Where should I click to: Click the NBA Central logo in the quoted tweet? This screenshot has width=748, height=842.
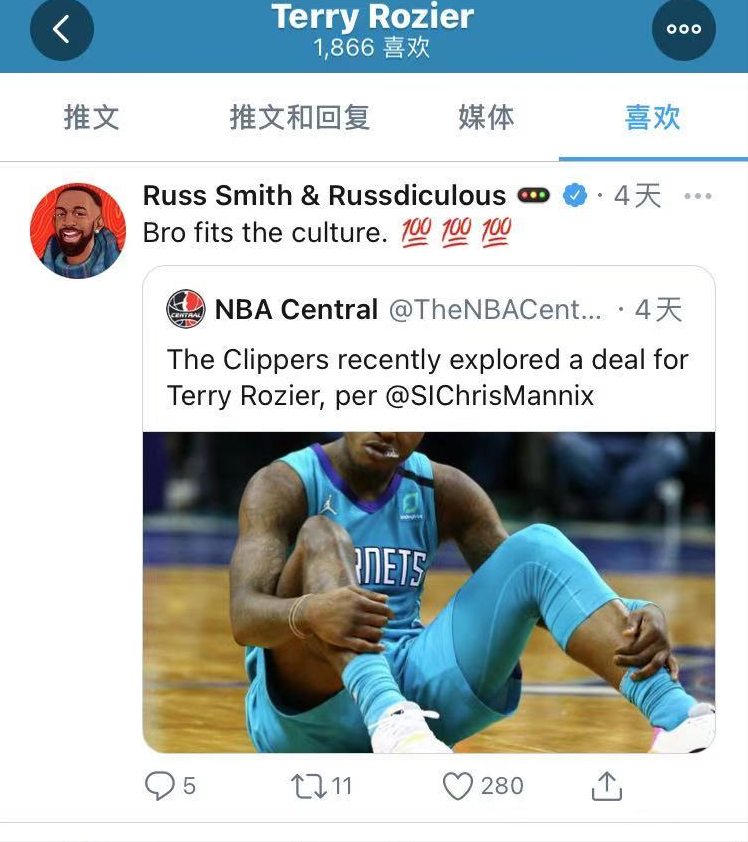pos(186,308)
